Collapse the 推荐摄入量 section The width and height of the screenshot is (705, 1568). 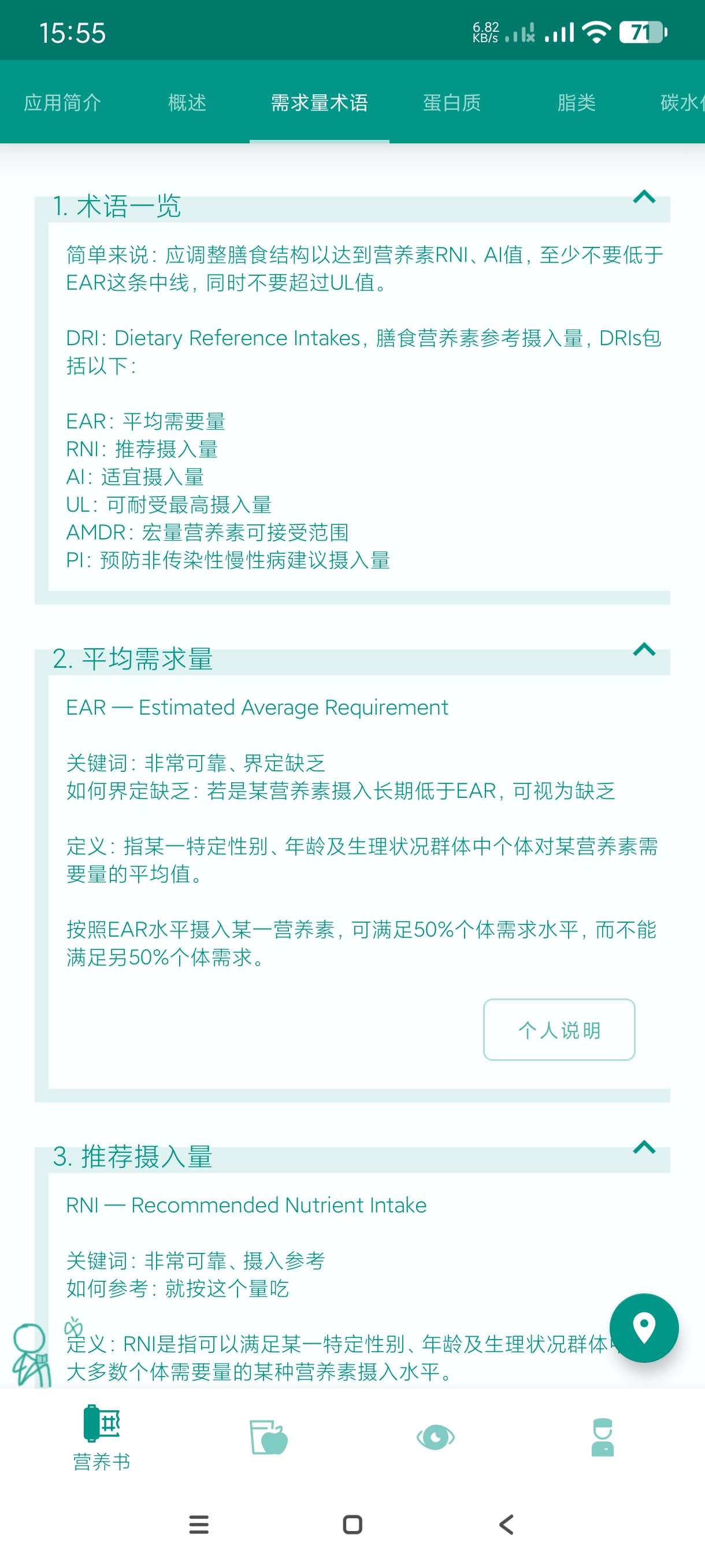pos(644,1148)
